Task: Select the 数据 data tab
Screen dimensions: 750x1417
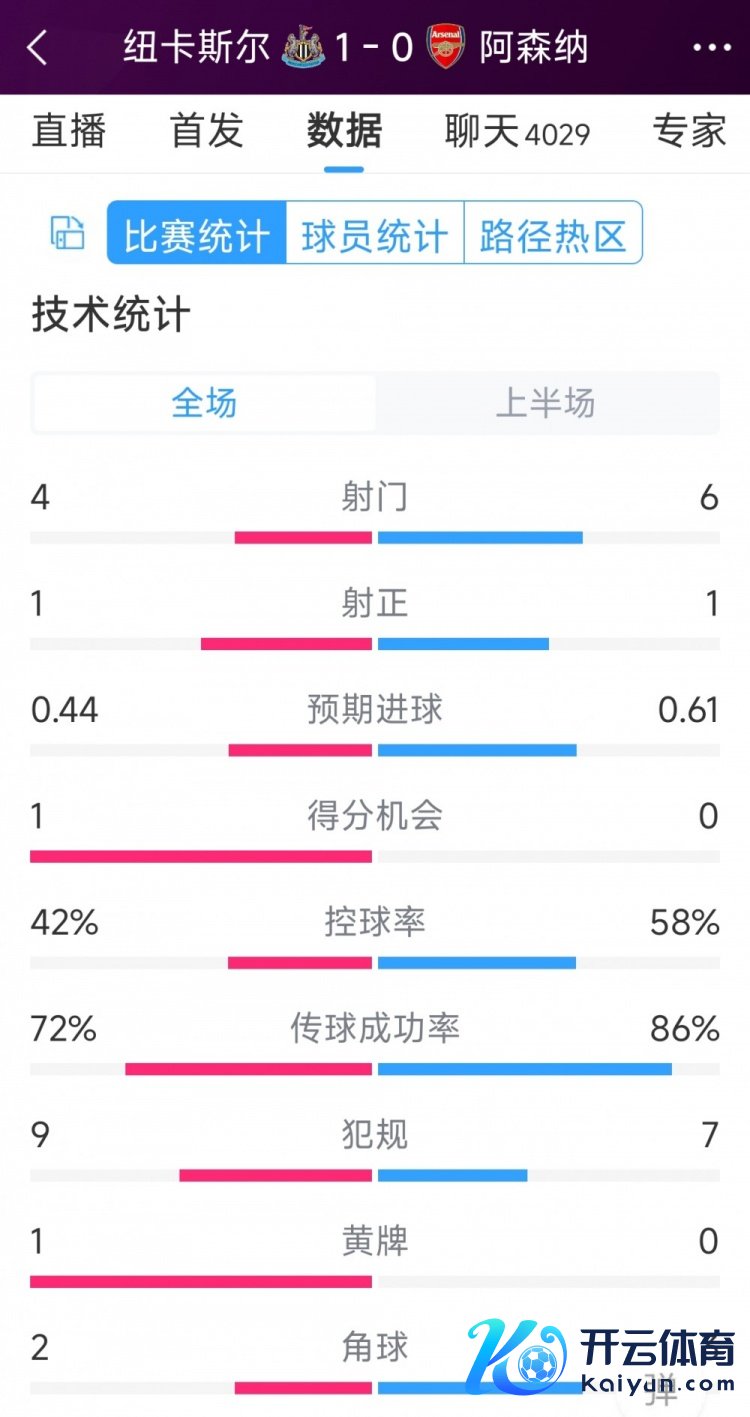Action: 342,131
